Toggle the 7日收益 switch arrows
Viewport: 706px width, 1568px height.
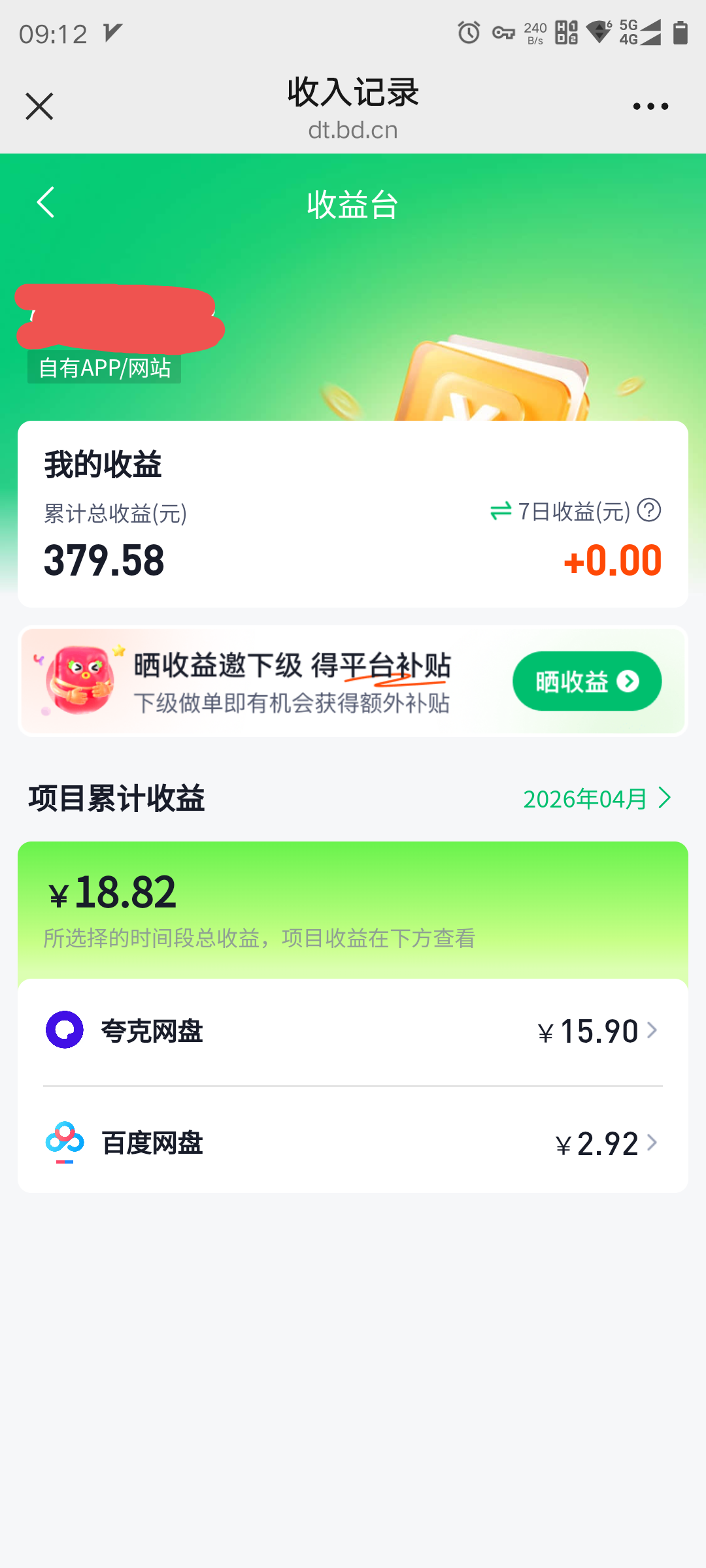pyautogui.click(x=501, y=511)
